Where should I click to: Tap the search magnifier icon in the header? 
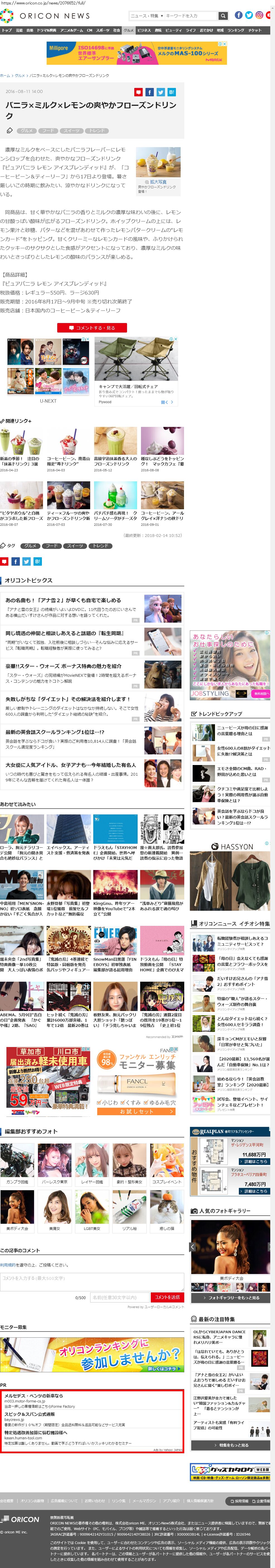[223, 16]
